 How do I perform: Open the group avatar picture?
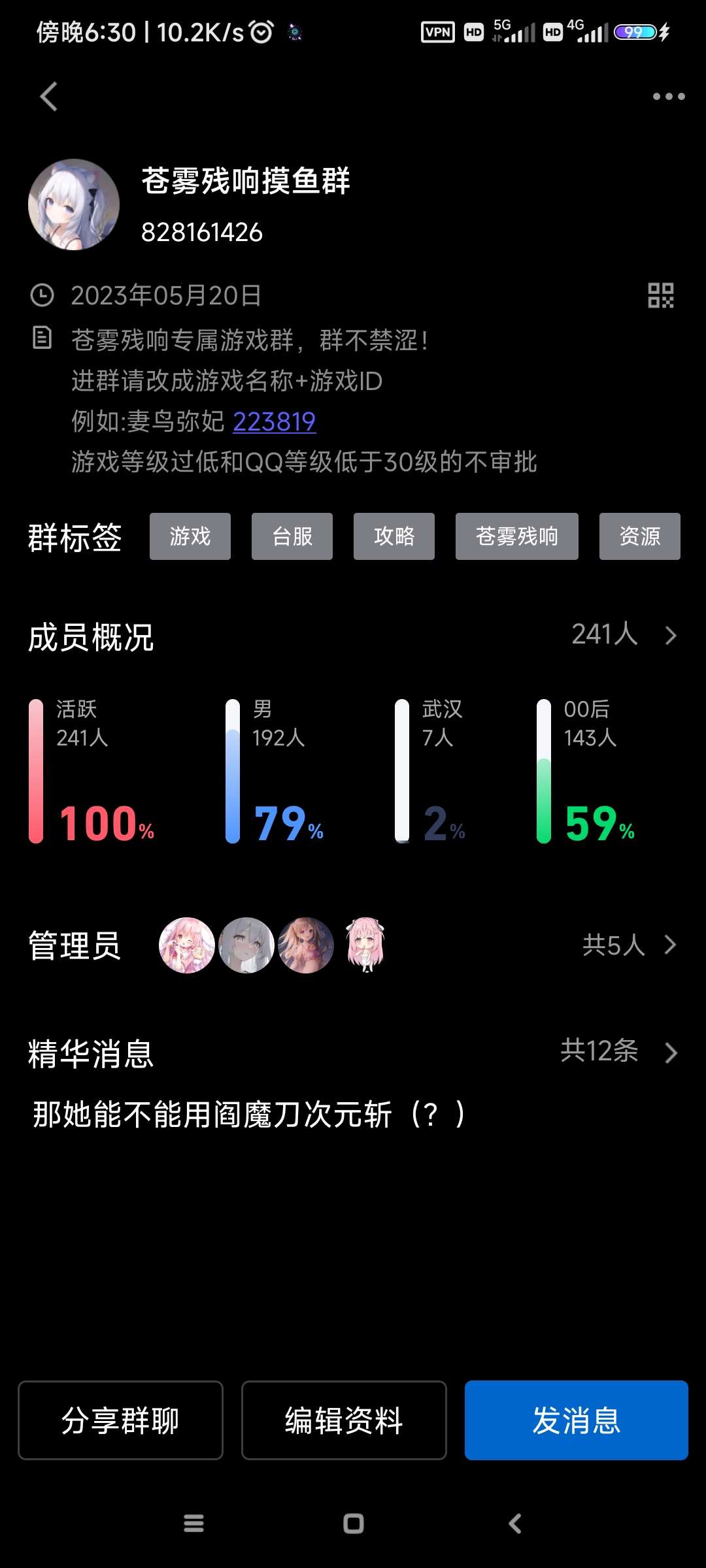click(x=74, y=204)
